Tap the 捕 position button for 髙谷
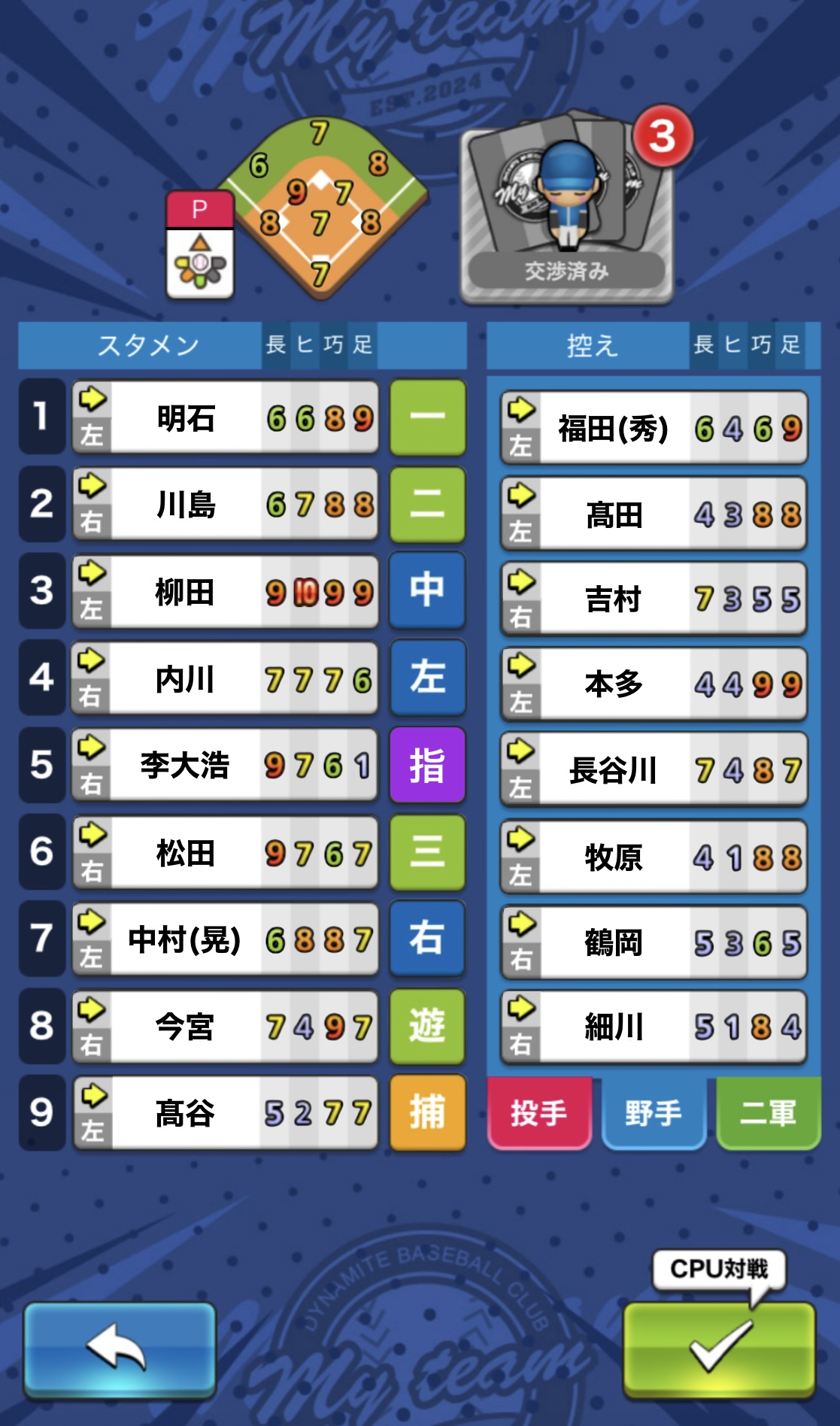This screenshot has width=840, height=1426. 427,1113
